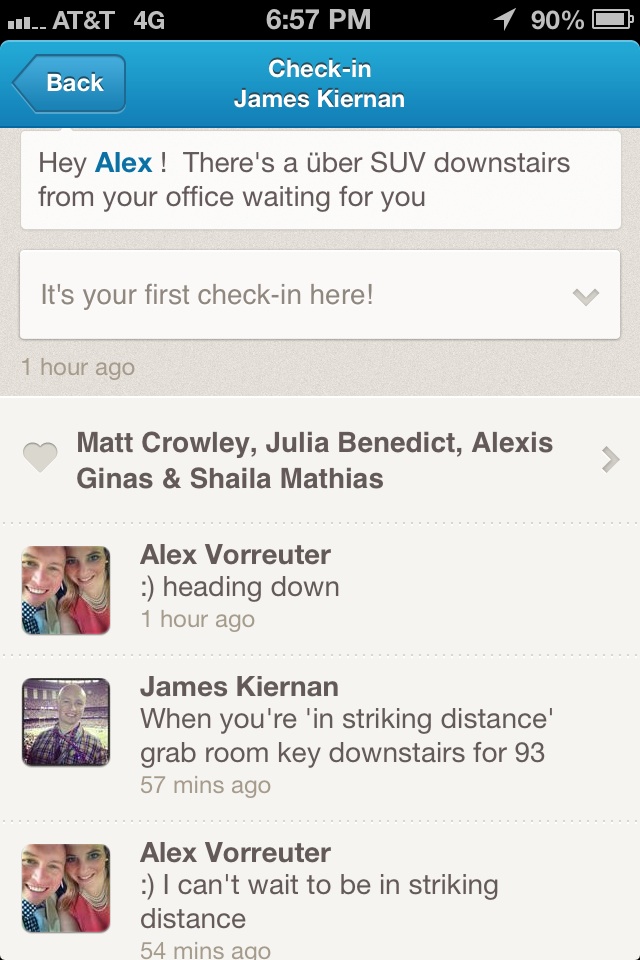Go back using the Back button
The image size is (640, 960).
[x=70, y=83]
